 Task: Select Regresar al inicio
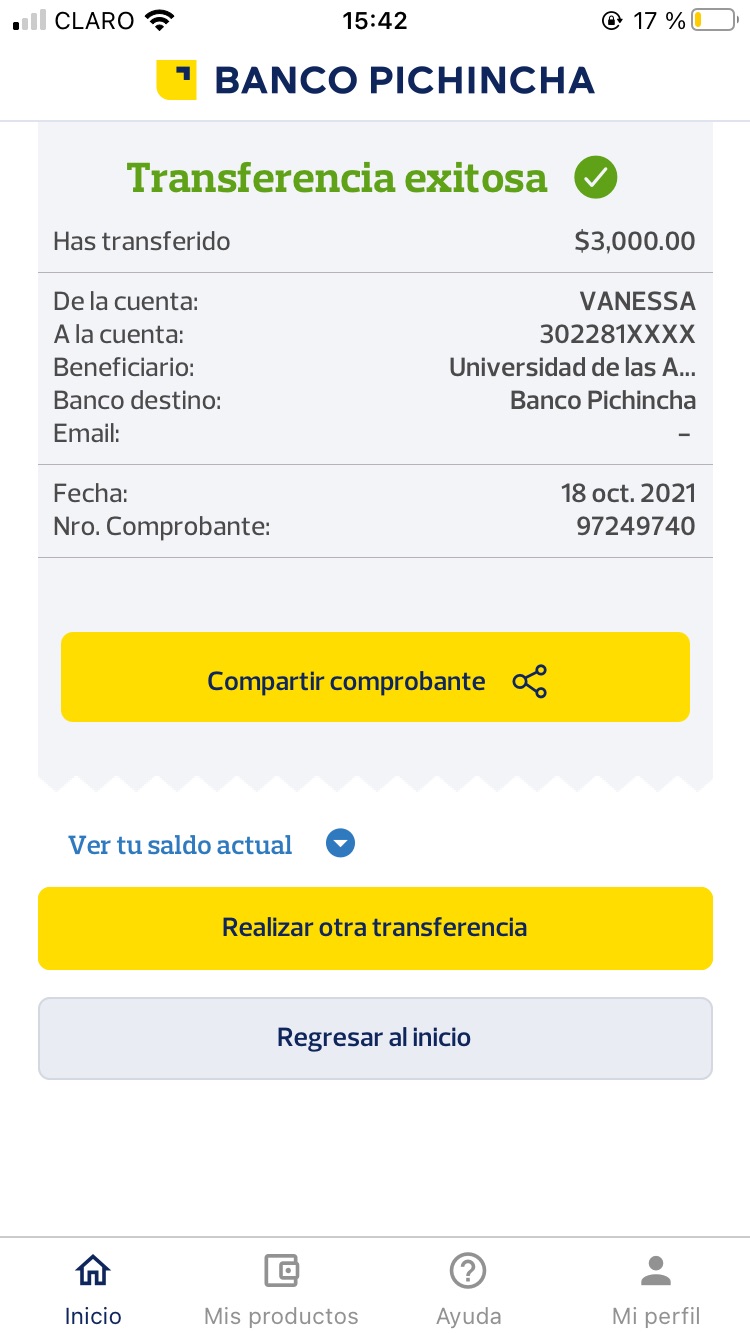(x=375, y=1038)
